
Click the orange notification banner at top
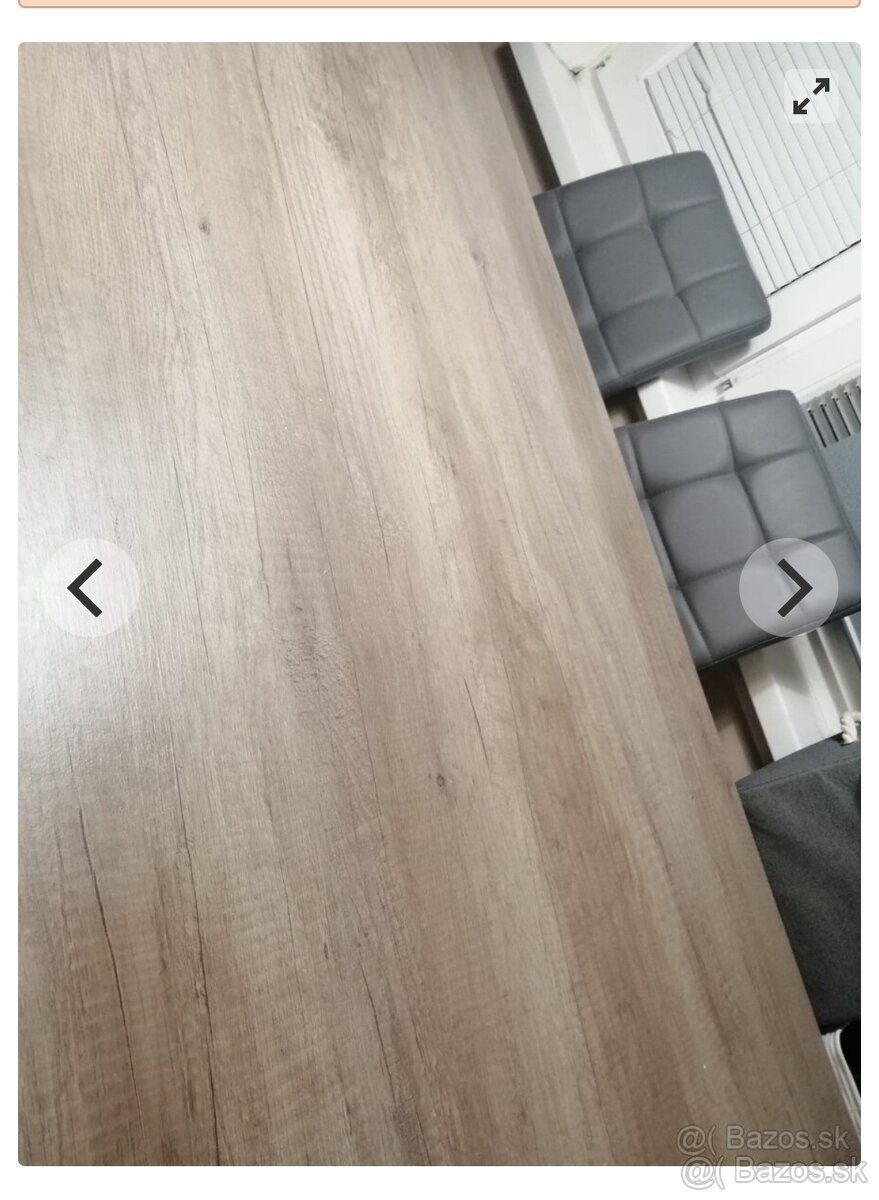click(440, 8)
